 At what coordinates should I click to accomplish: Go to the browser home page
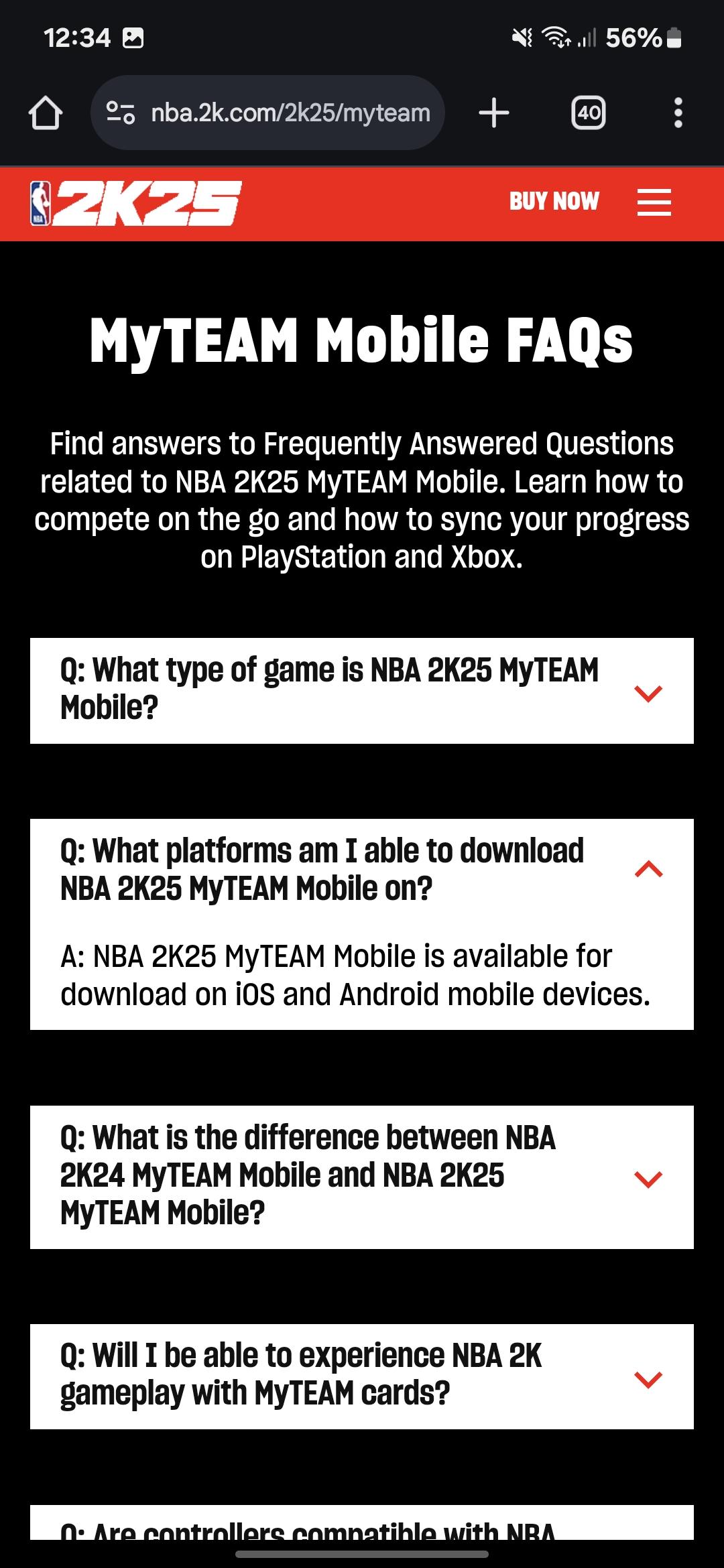[46, 113]
